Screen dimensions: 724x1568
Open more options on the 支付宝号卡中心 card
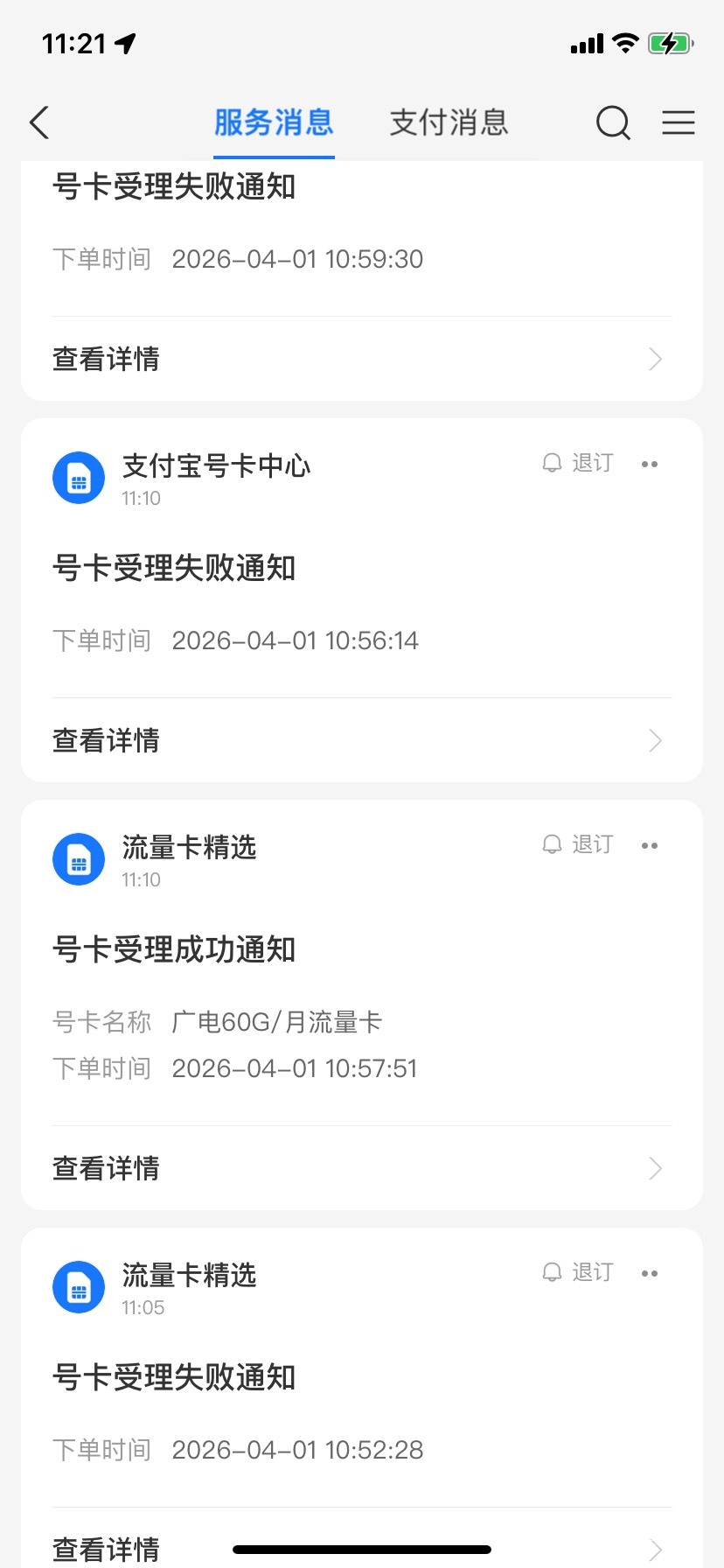[x=649, y=464]
